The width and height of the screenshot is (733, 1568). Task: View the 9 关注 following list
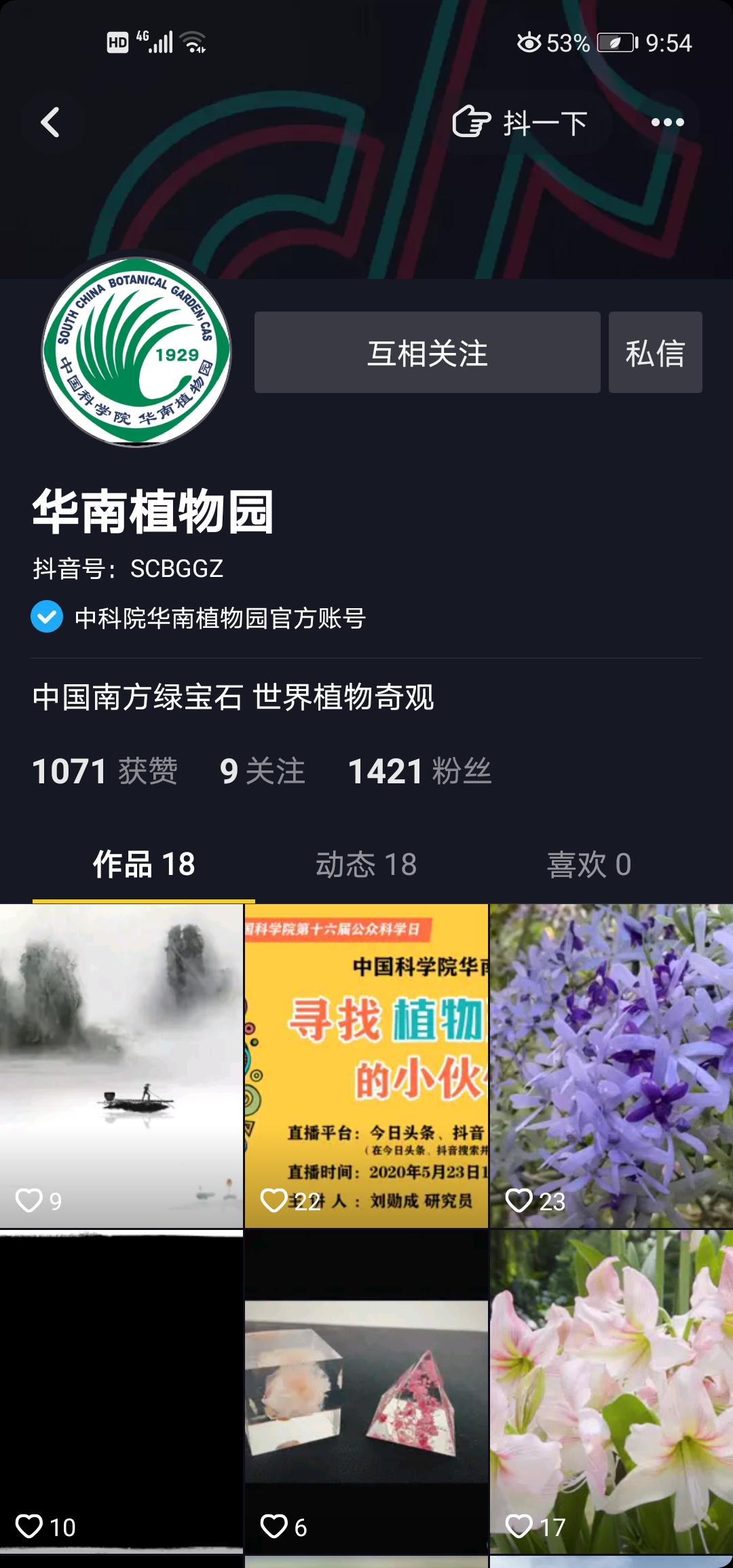(x=262, y=771)
